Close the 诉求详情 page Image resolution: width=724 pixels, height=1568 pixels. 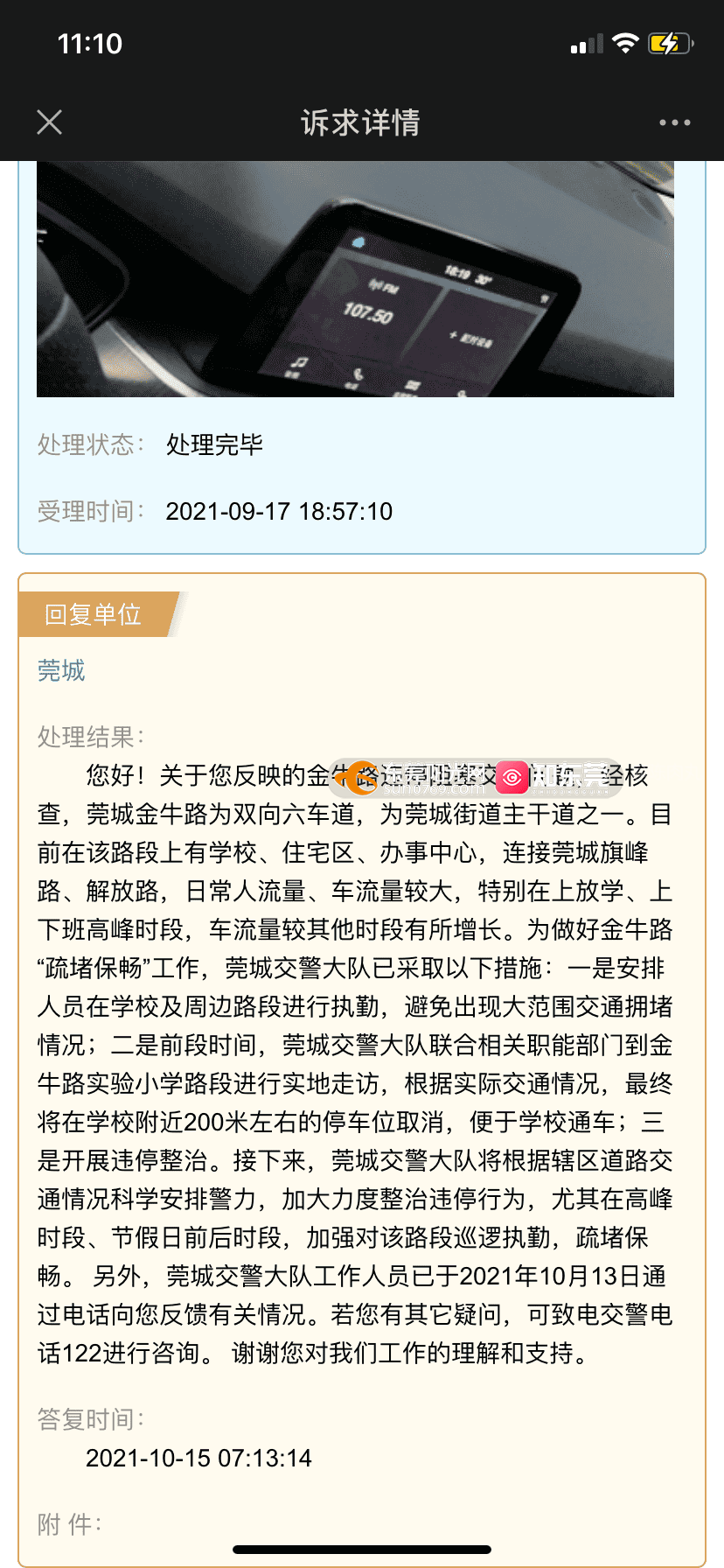click(50, 122)
